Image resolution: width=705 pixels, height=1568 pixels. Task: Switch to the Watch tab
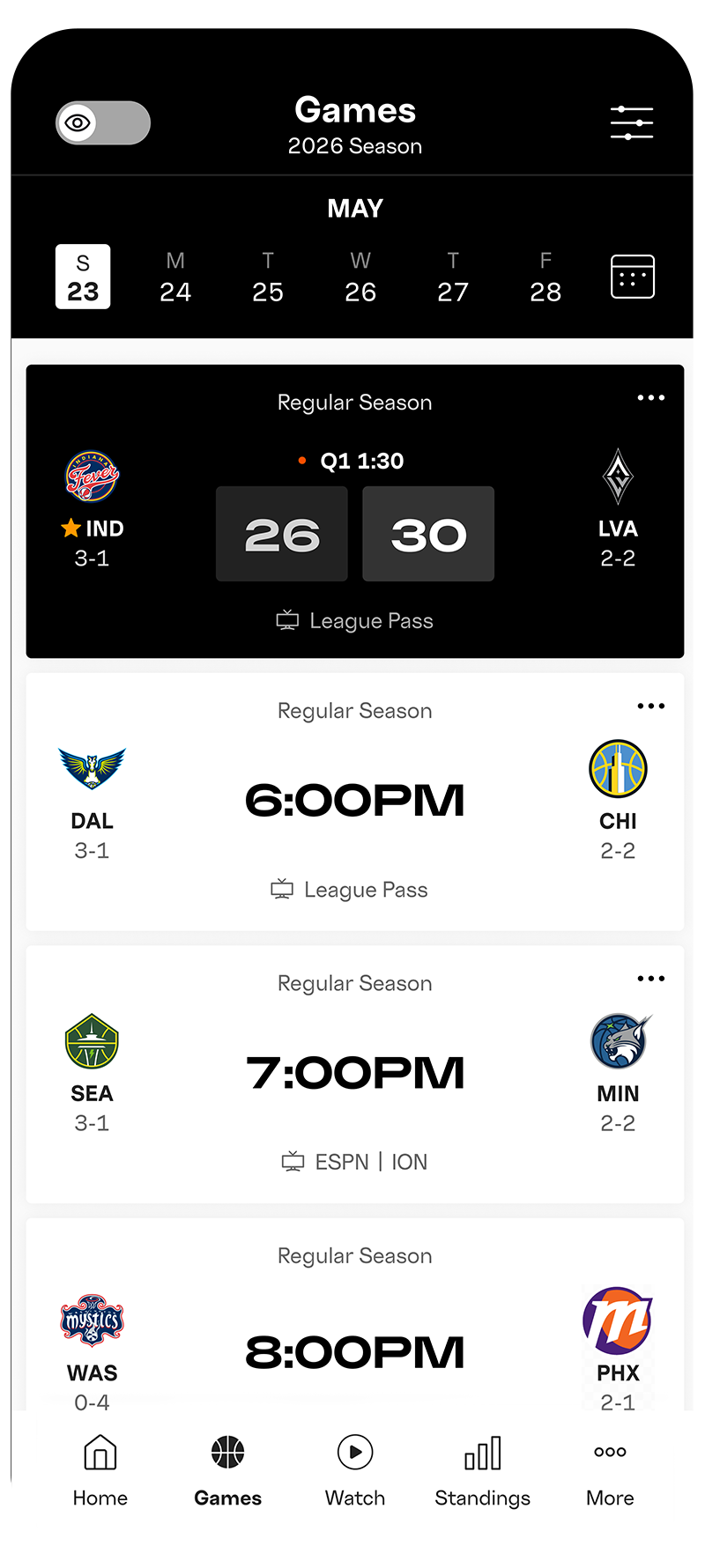(354, 1469)
